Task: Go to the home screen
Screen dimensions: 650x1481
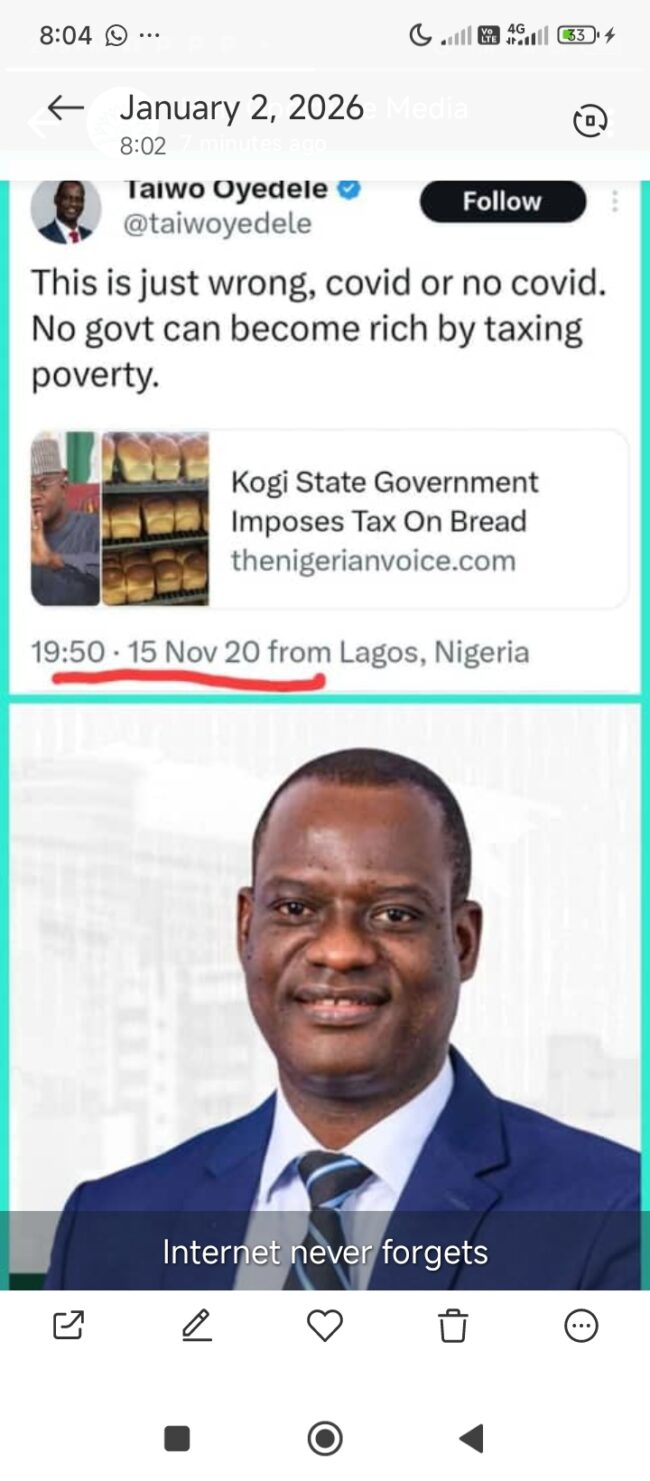Action: (325, 1438)
